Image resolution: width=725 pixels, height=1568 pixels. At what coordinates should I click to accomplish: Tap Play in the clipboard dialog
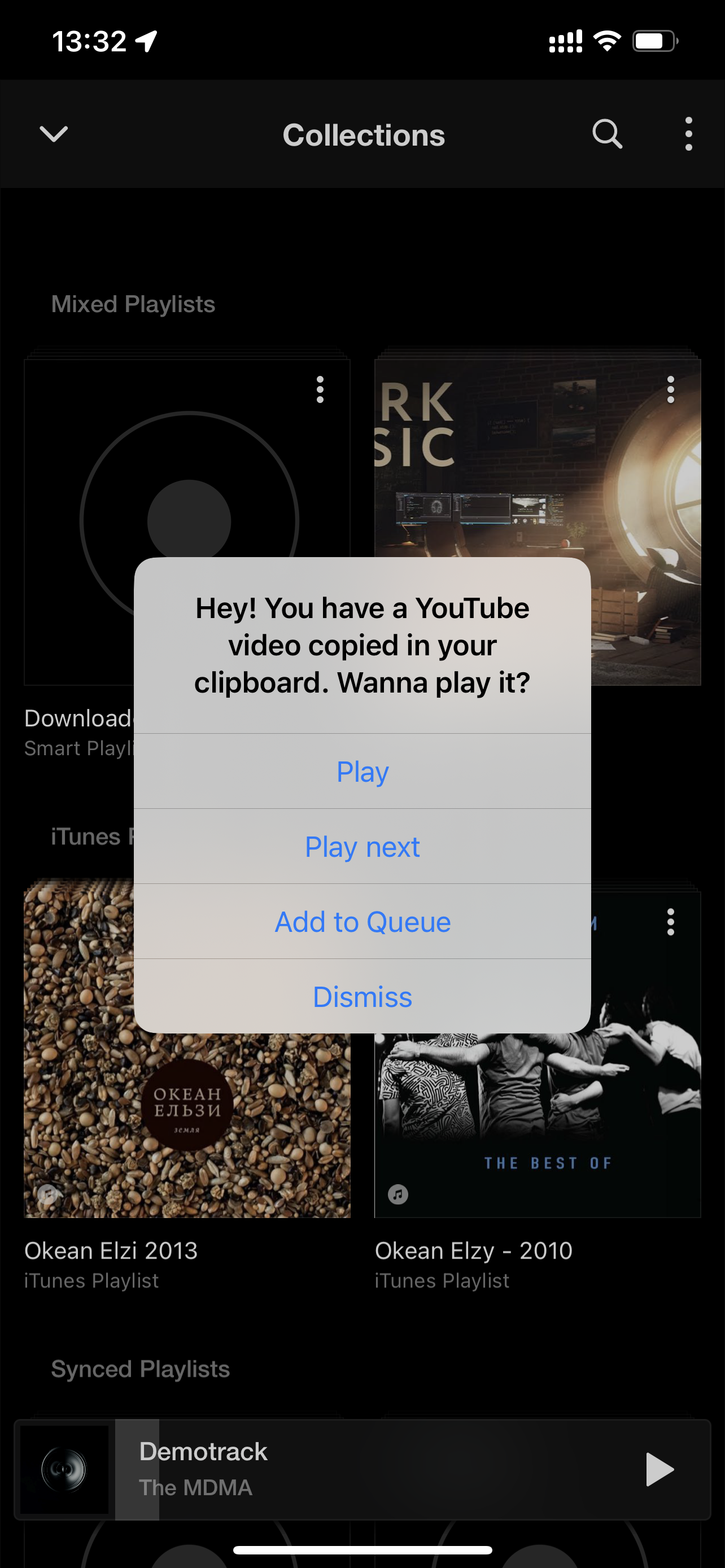362,771
